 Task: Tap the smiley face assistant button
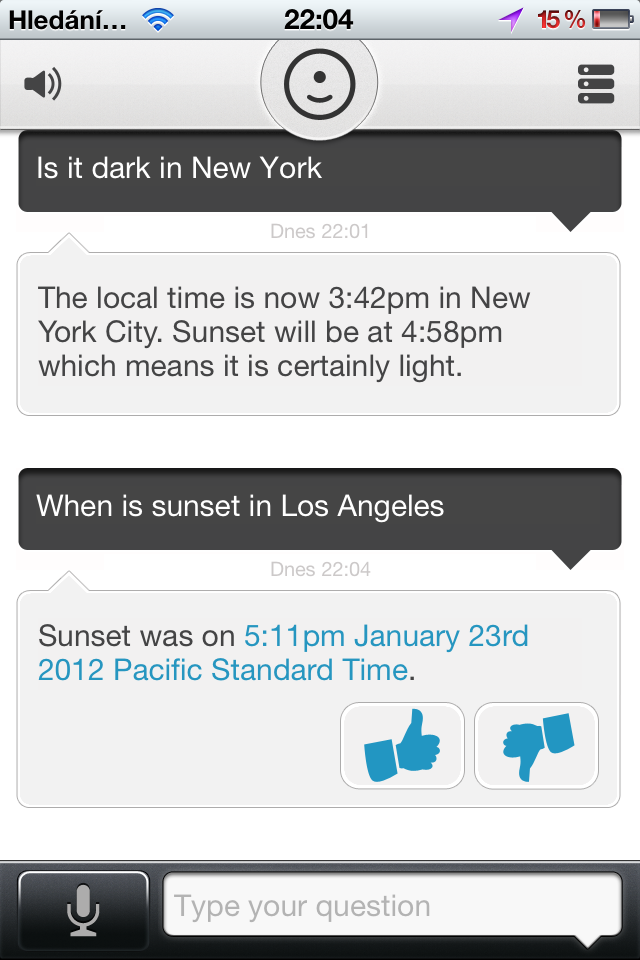(319, 84)
